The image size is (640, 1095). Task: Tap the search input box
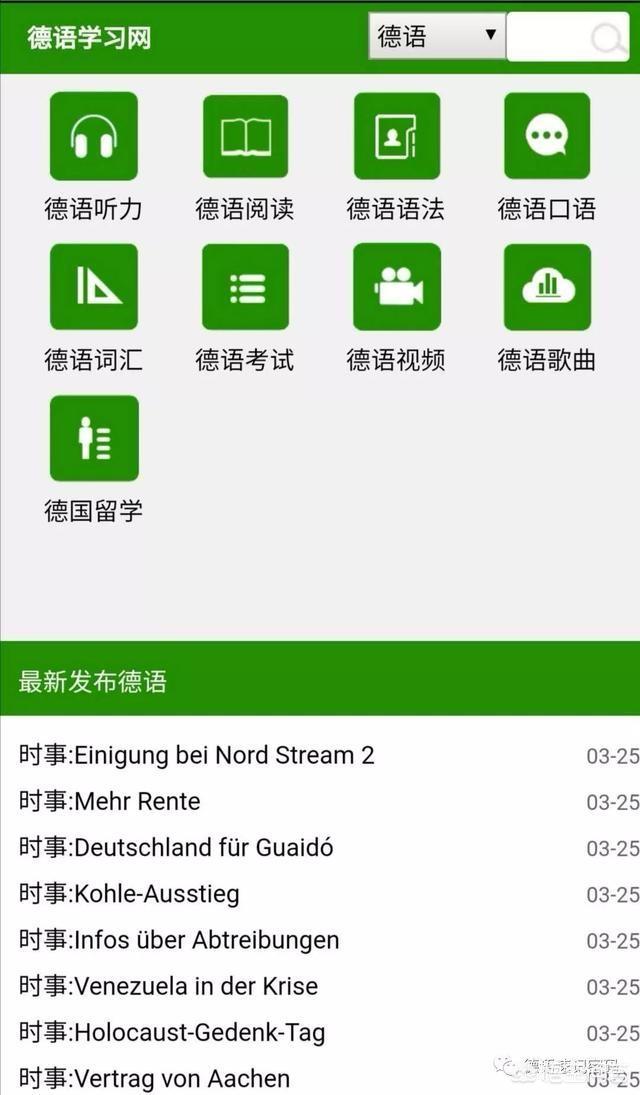567,37
